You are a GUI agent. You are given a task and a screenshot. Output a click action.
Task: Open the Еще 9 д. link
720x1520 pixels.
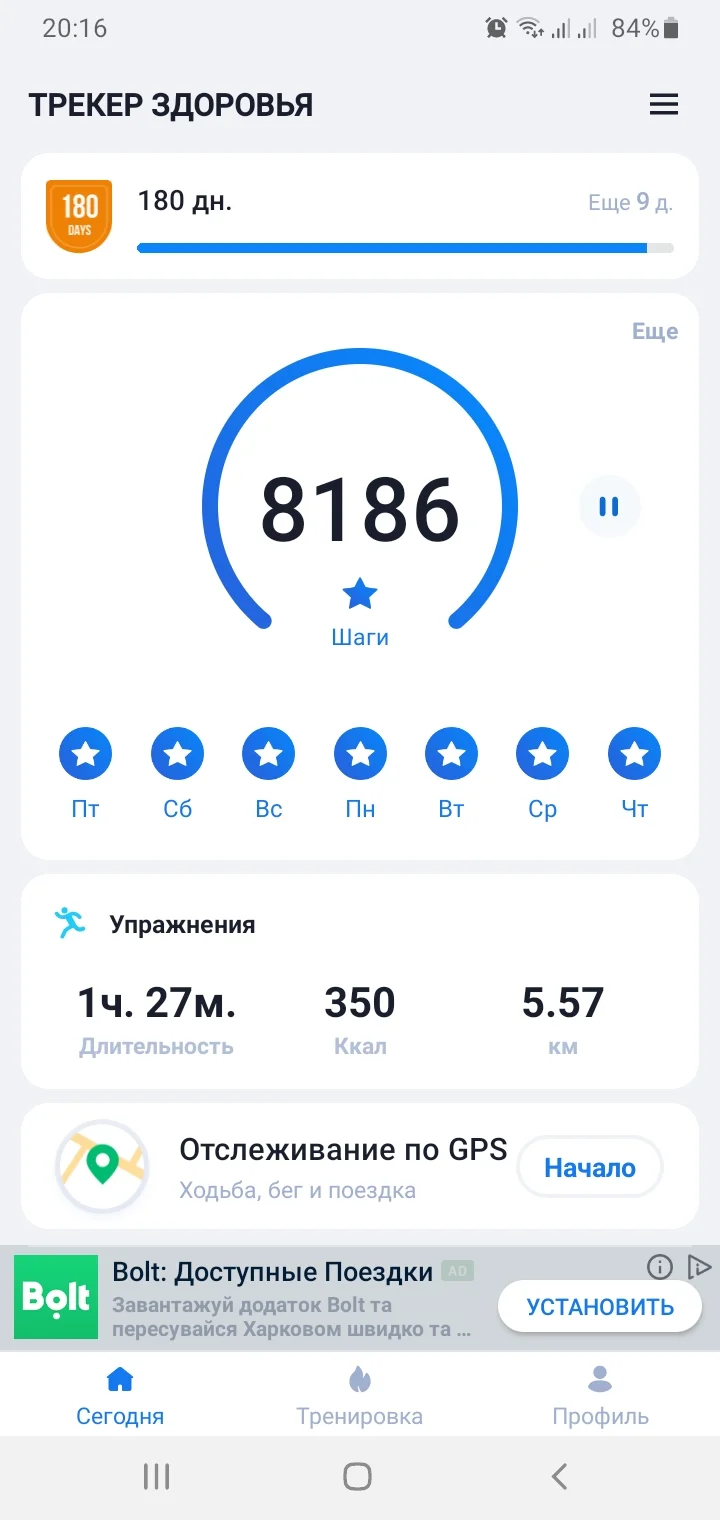coord(629,202)
